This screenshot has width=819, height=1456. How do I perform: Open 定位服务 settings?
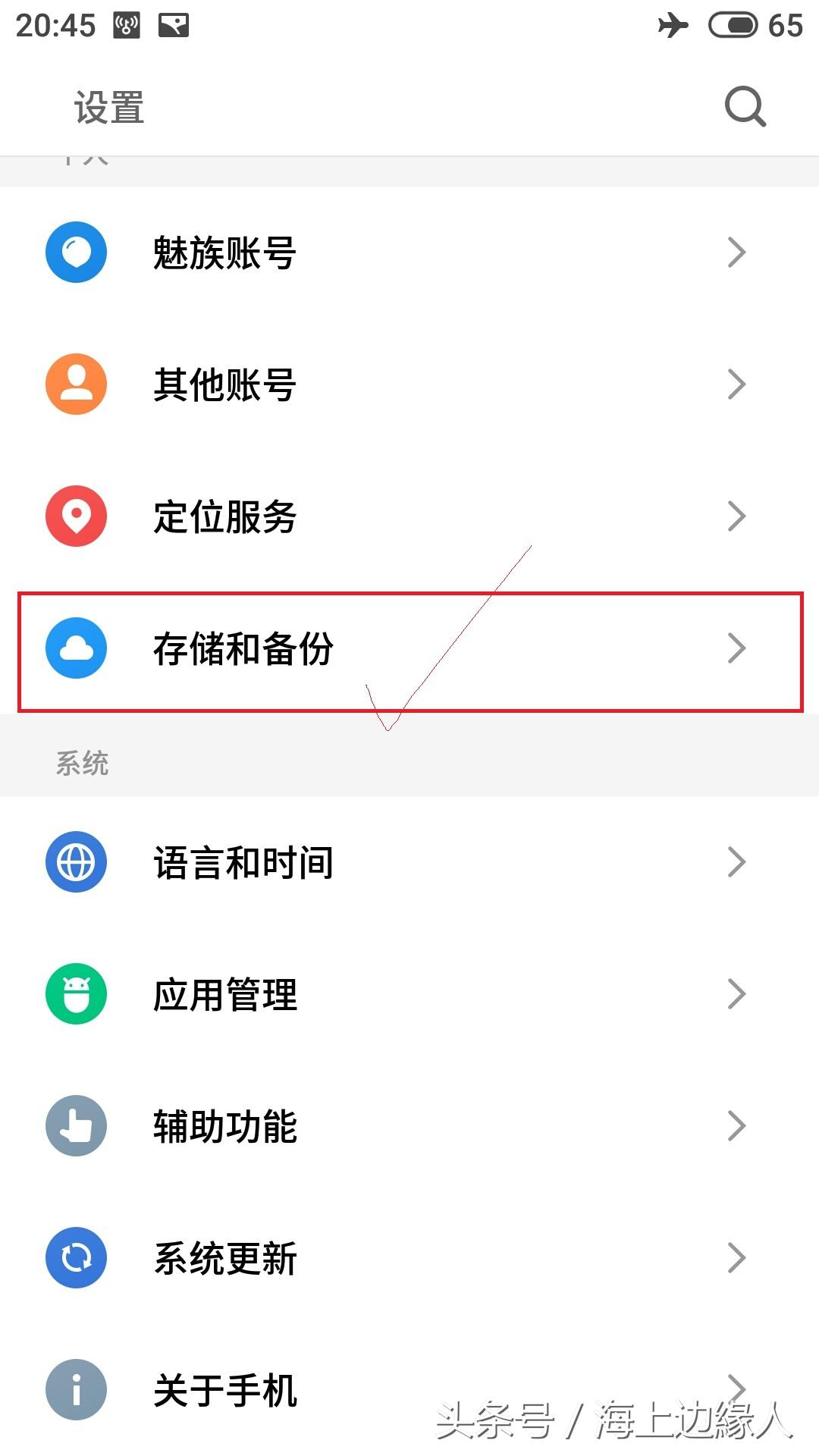click(409, 516)
